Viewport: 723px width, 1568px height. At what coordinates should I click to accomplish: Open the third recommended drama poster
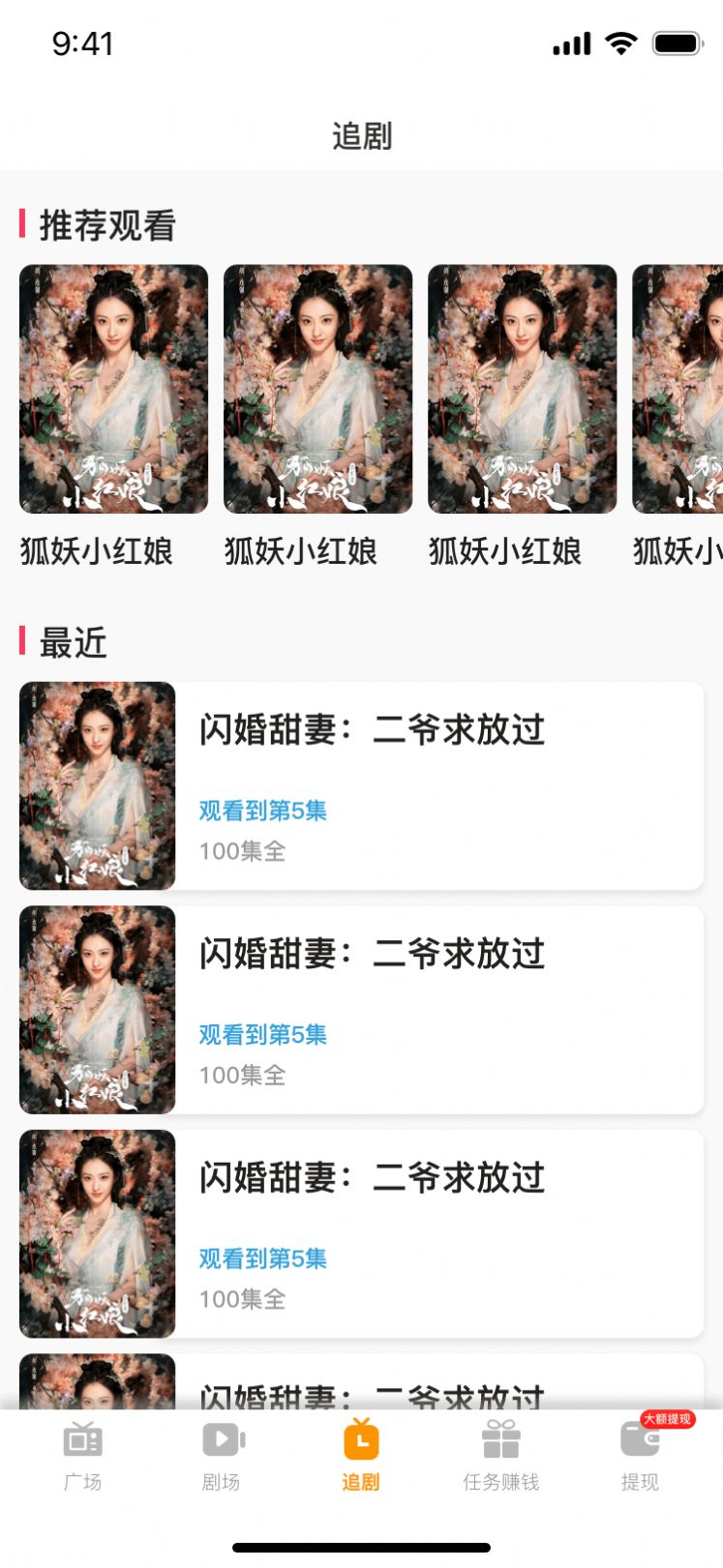(523, 388)
